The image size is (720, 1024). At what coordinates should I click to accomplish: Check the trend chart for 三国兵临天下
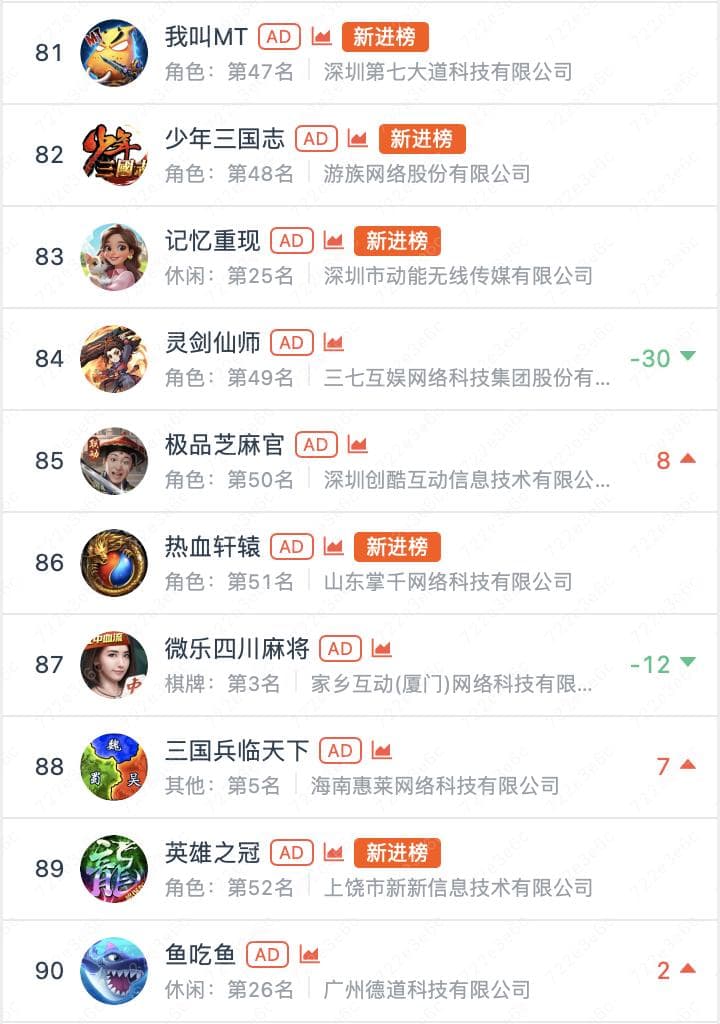[x=382, y=751]
